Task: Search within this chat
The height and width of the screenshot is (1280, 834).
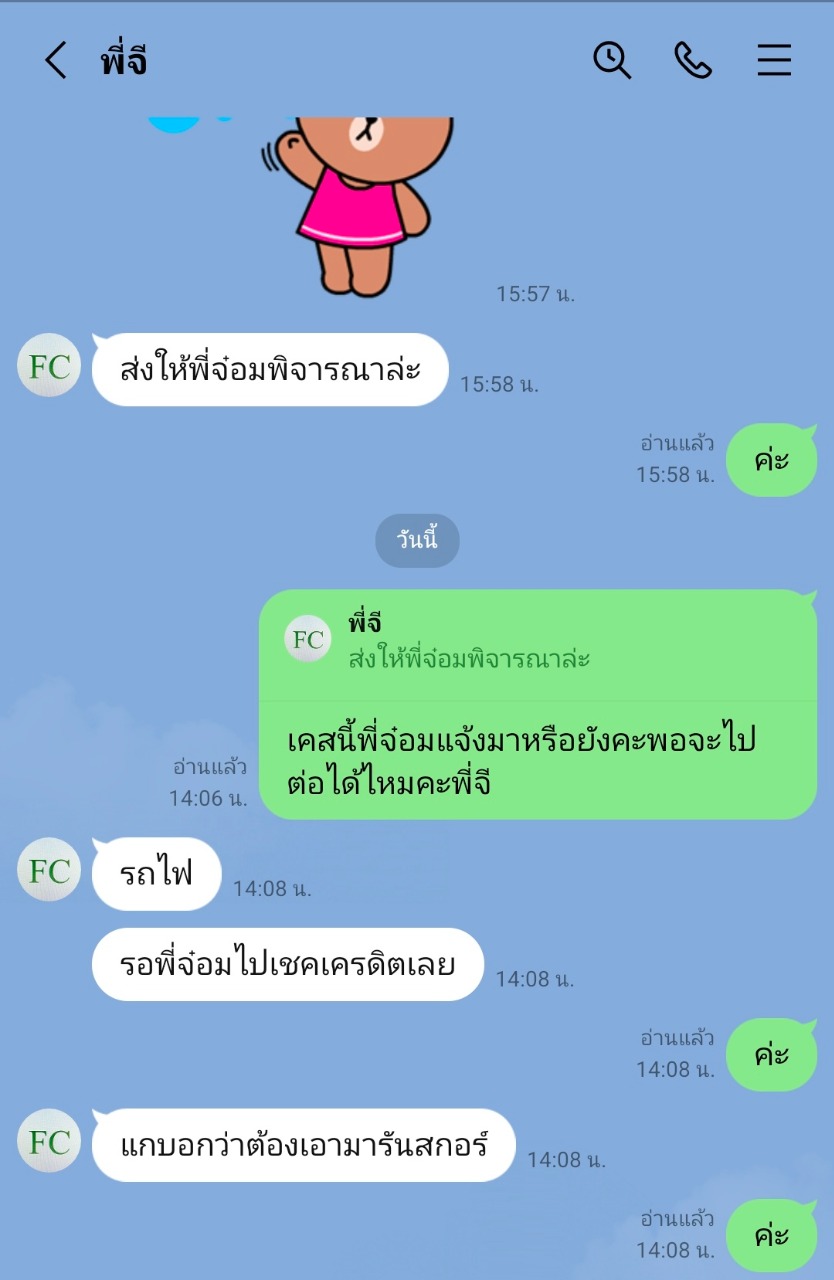Action: 612,61
